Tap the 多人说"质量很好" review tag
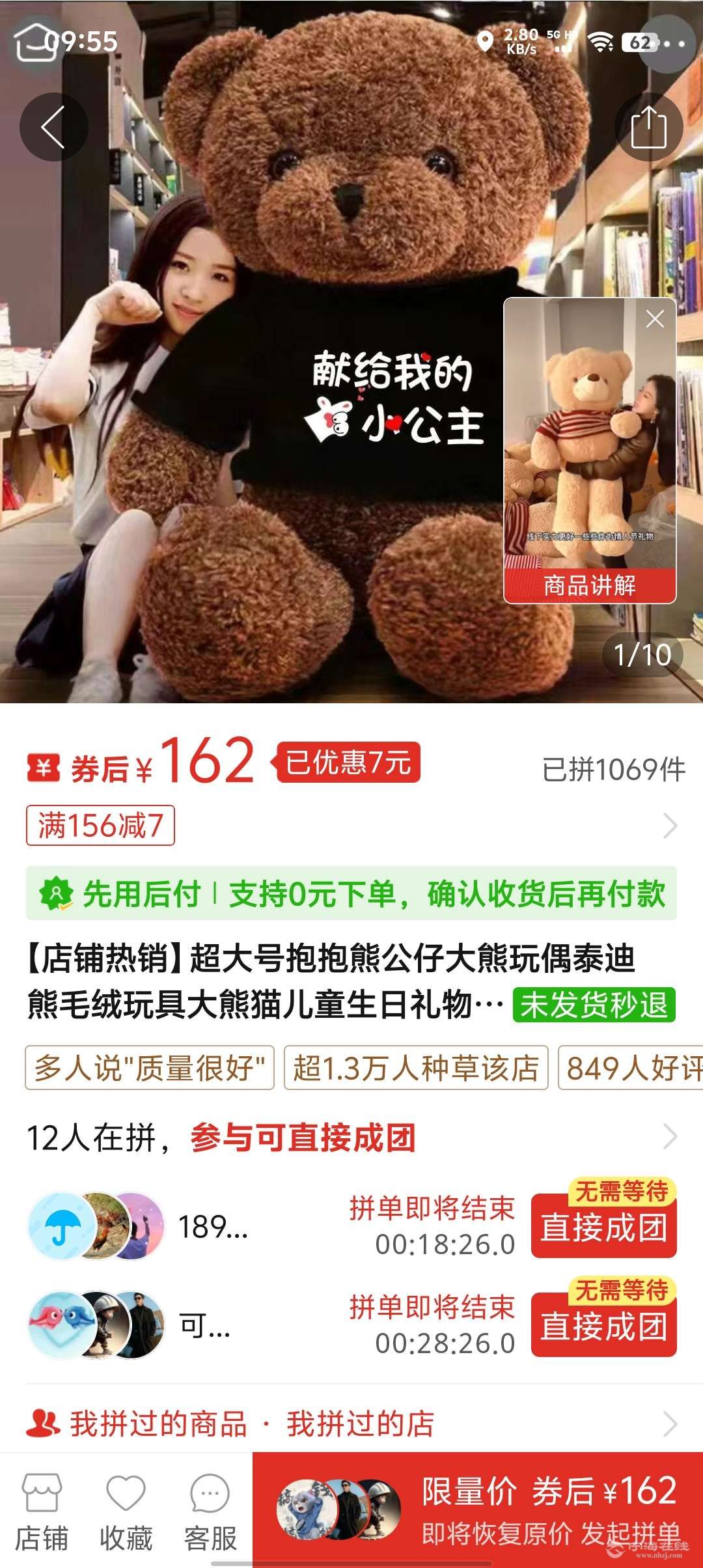The height and width of the screenshot is (1568, 703). click(150, 1068)
